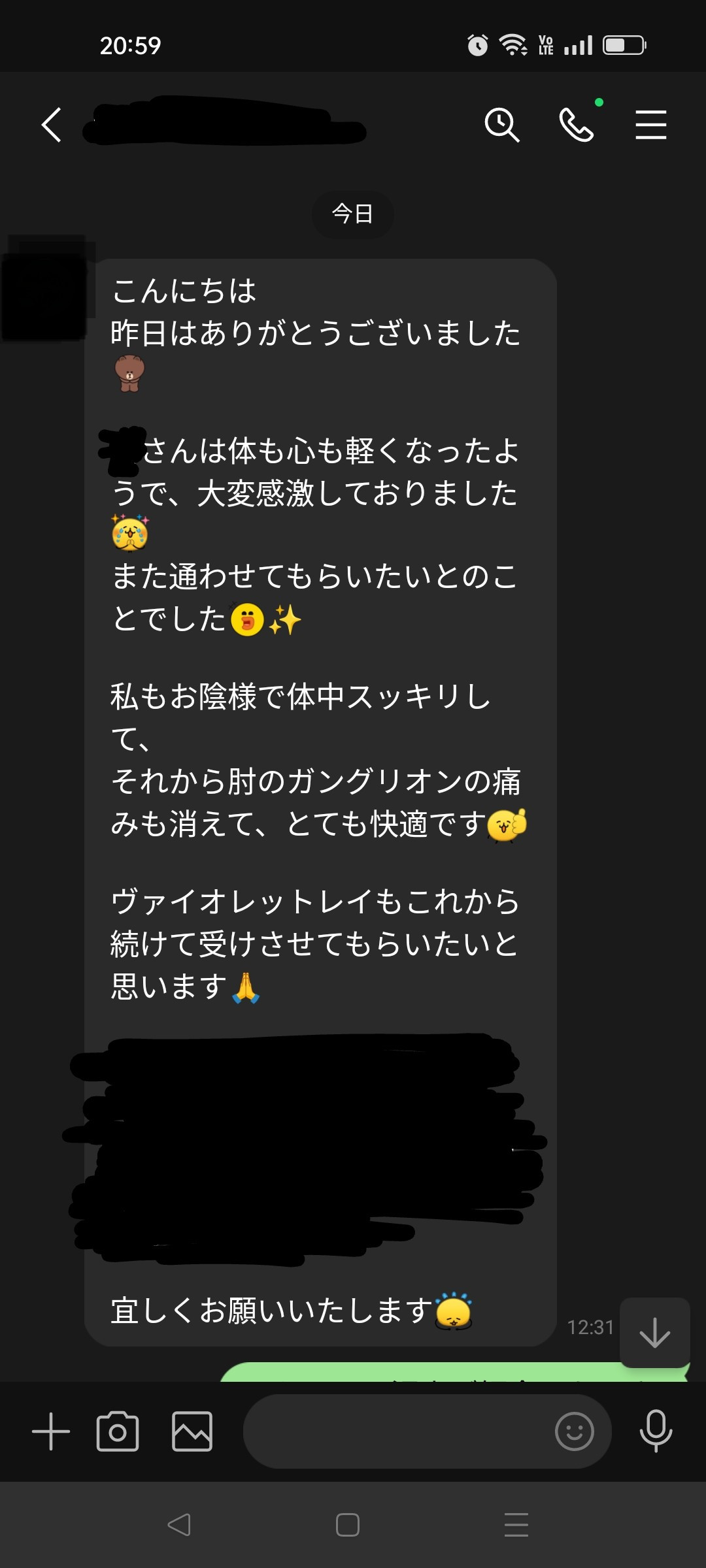Open the chat hamburger menu
This screenshot has height=1568, width=706.
(651, 125)
